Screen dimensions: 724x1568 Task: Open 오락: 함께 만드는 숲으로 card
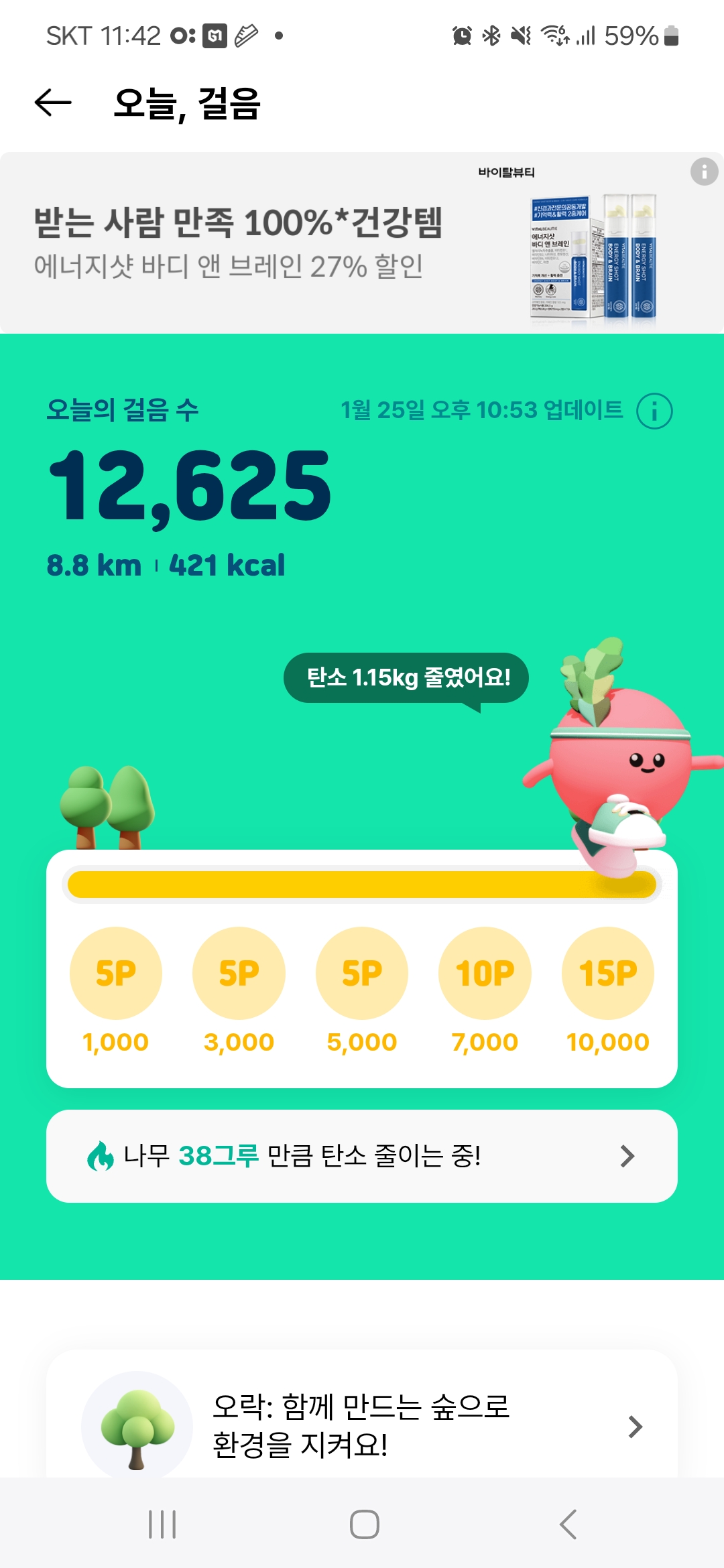[x=362, y=1425]
